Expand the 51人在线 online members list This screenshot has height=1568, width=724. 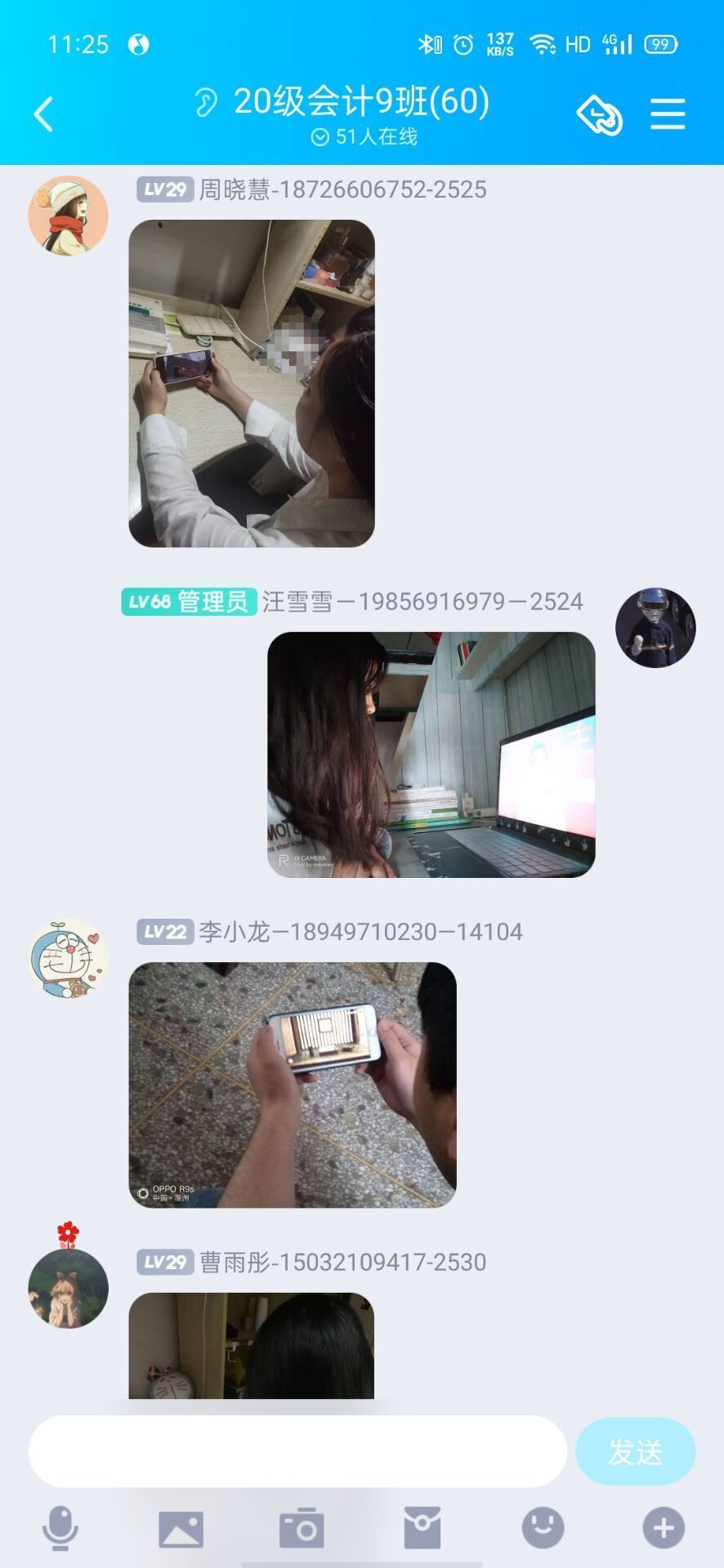[364, 137]
